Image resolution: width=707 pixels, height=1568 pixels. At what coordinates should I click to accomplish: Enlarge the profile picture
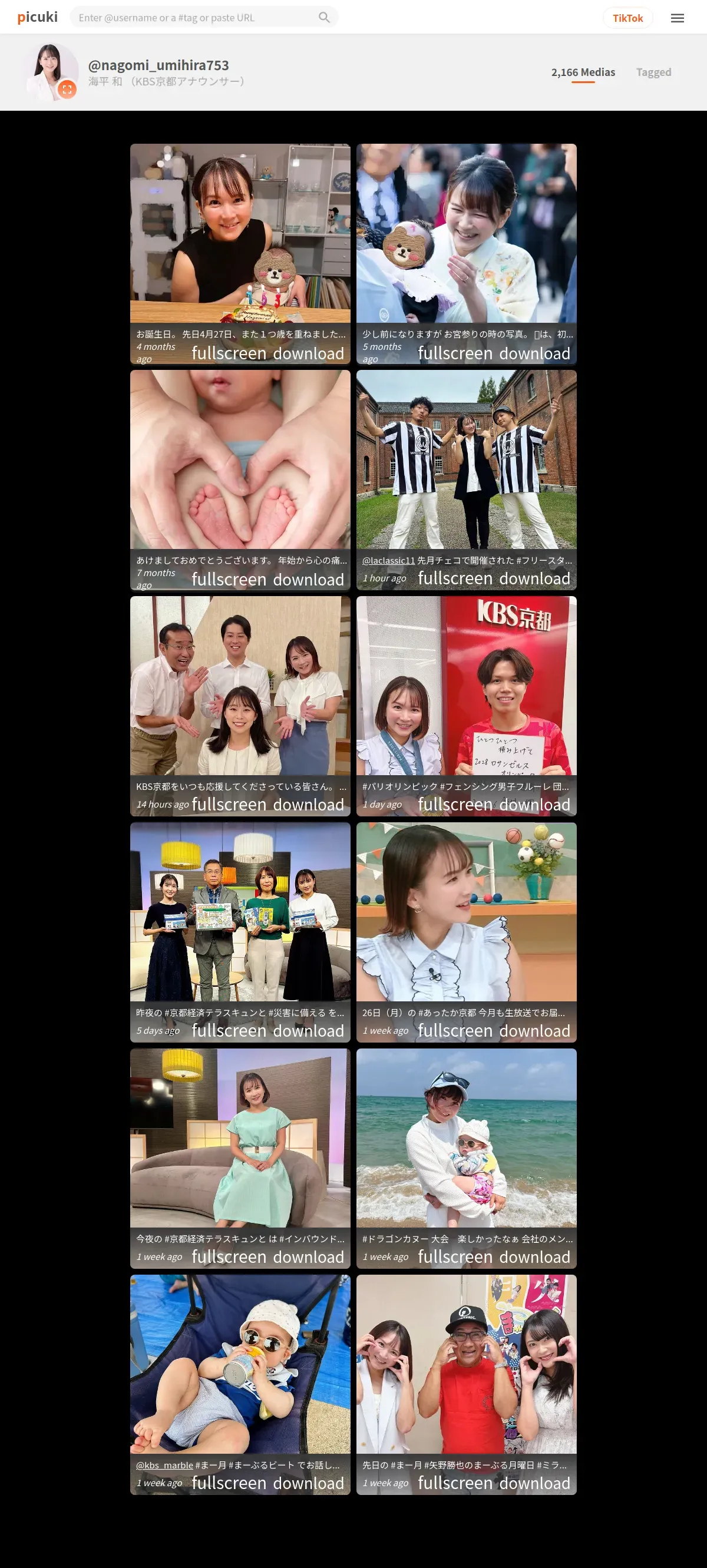coord(52,72)
